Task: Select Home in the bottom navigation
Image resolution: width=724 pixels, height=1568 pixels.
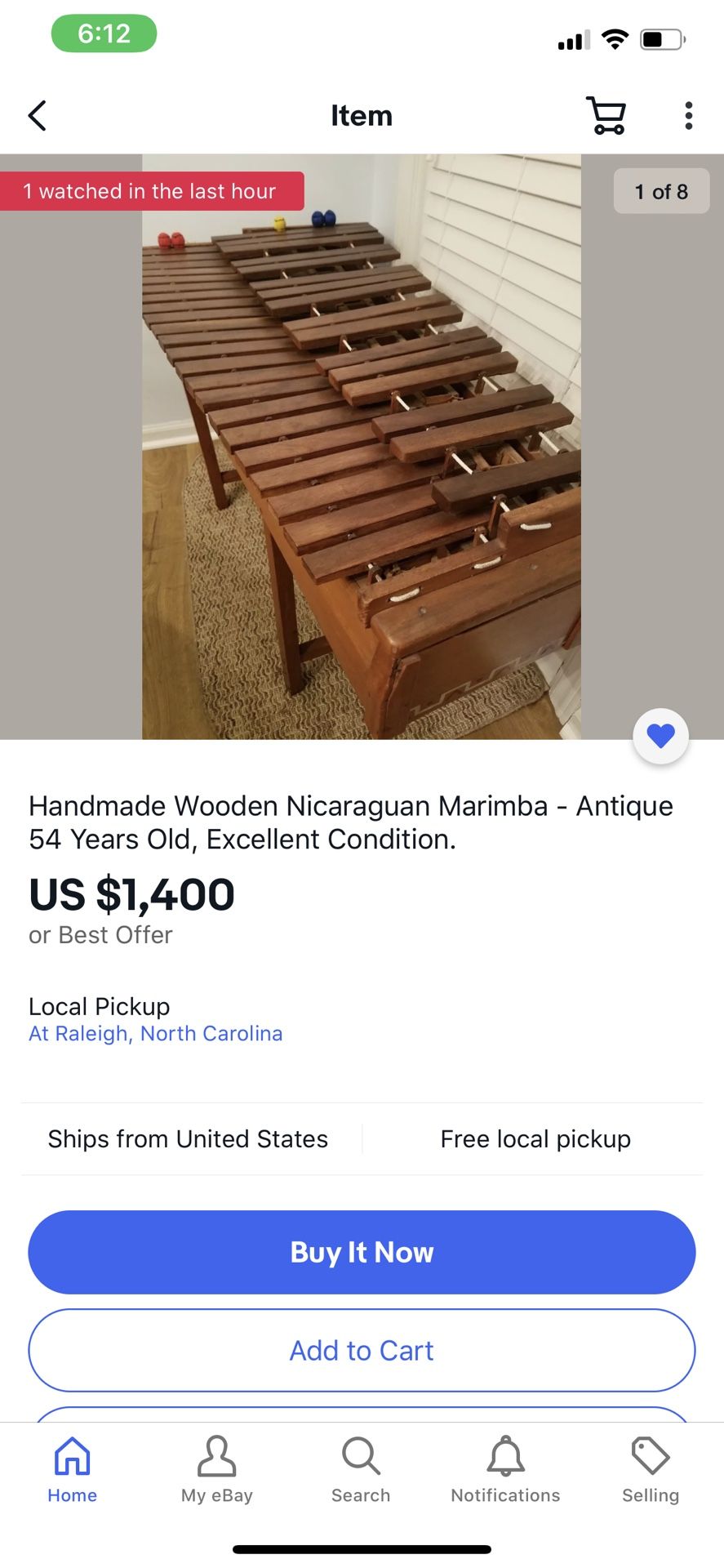Action: pyautogui.click(x=72, y=1470)
